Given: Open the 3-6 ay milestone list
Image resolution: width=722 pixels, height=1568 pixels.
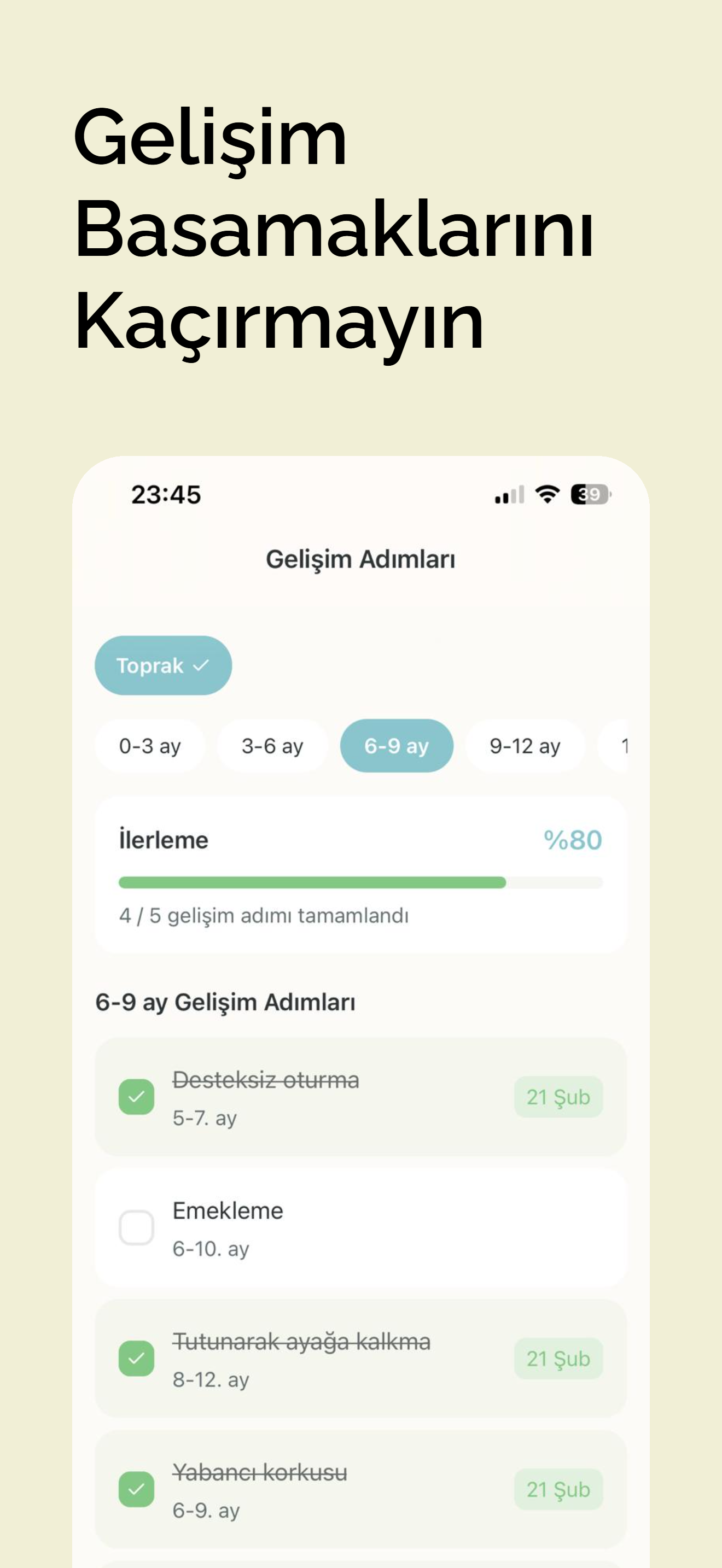Looking at the screenshot, I should (x=273, y=746).
